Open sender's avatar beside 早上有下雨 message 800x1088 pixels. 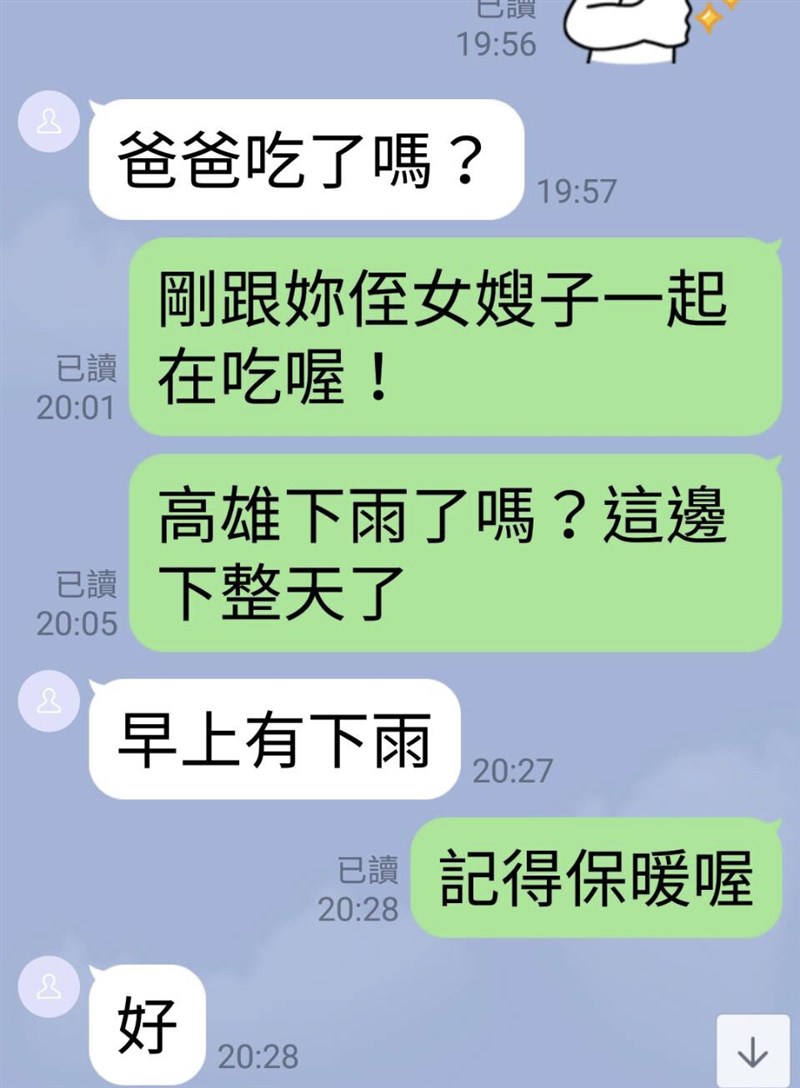[x=47, y=704]
